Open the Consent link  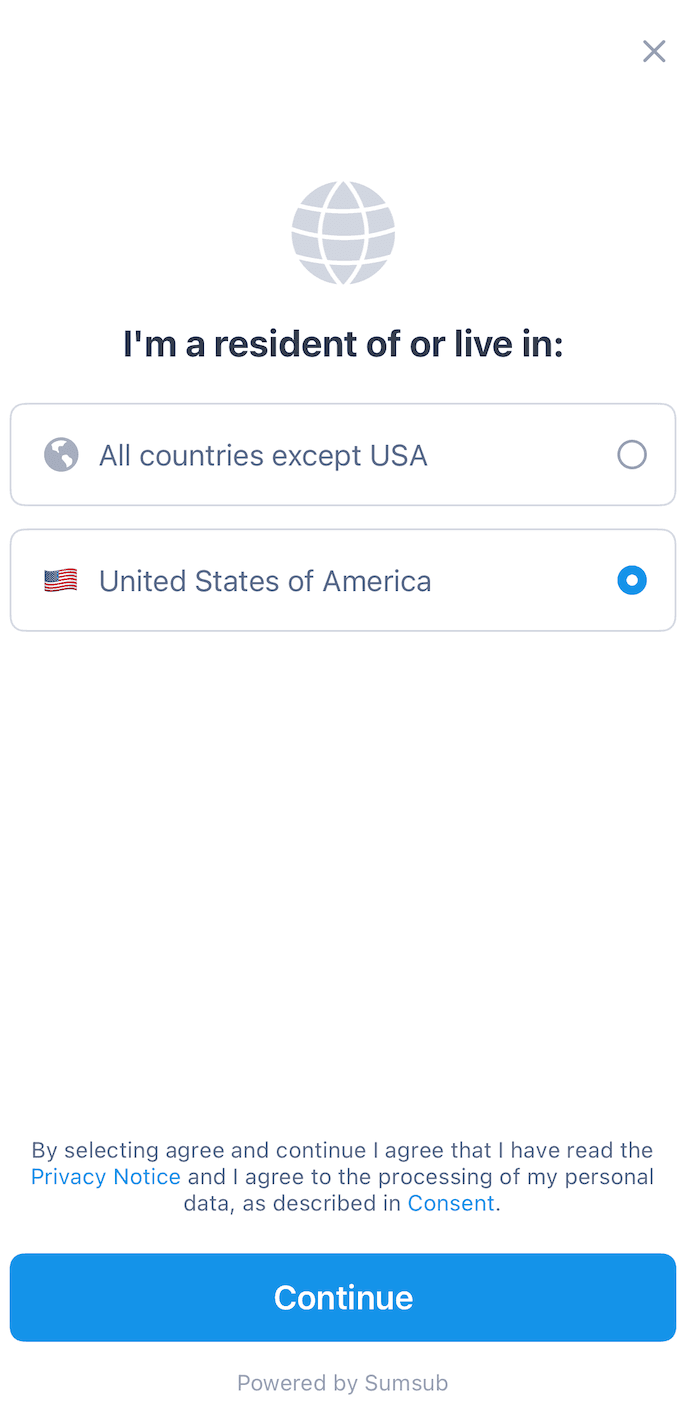tap(451, 1203)
